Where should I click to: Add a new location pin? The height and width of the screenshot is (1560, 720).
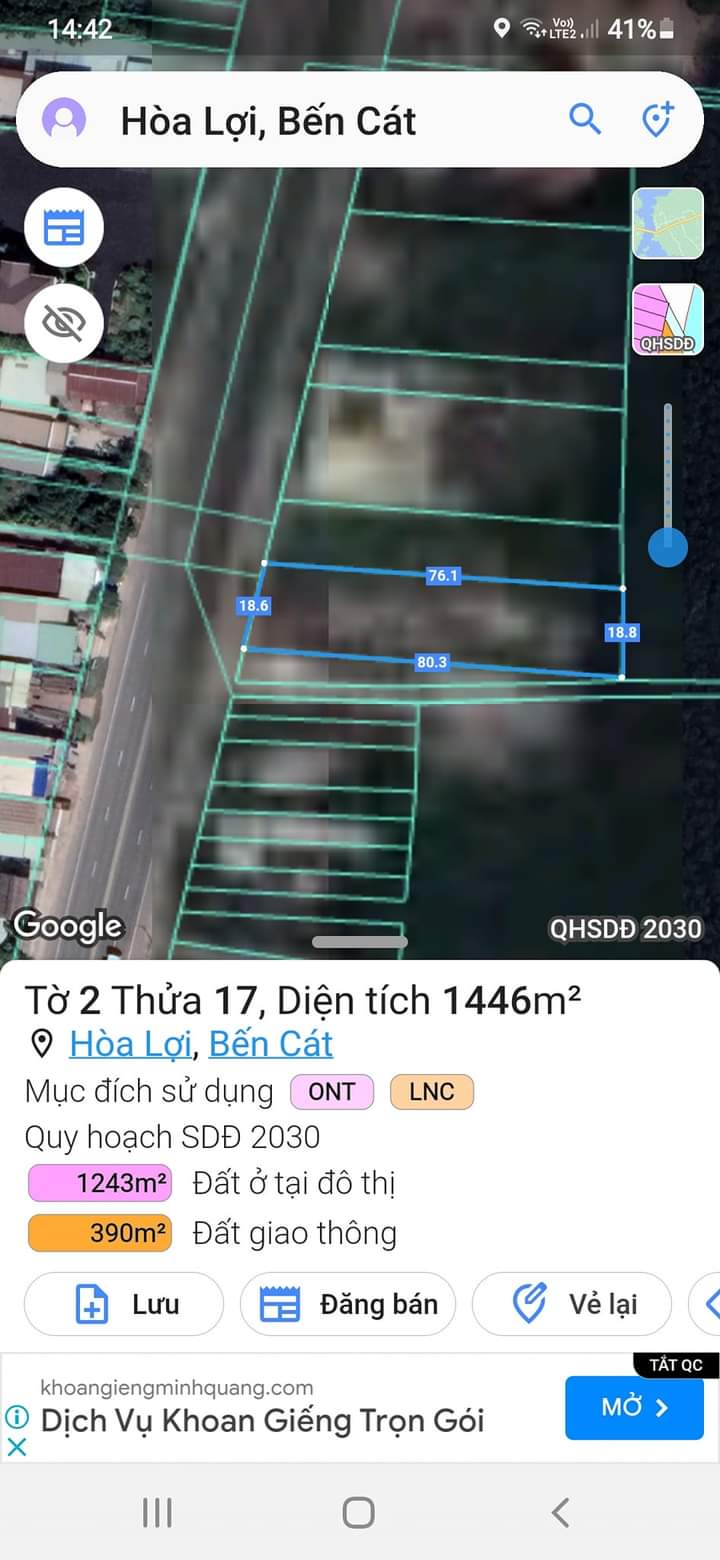[657, 119]
